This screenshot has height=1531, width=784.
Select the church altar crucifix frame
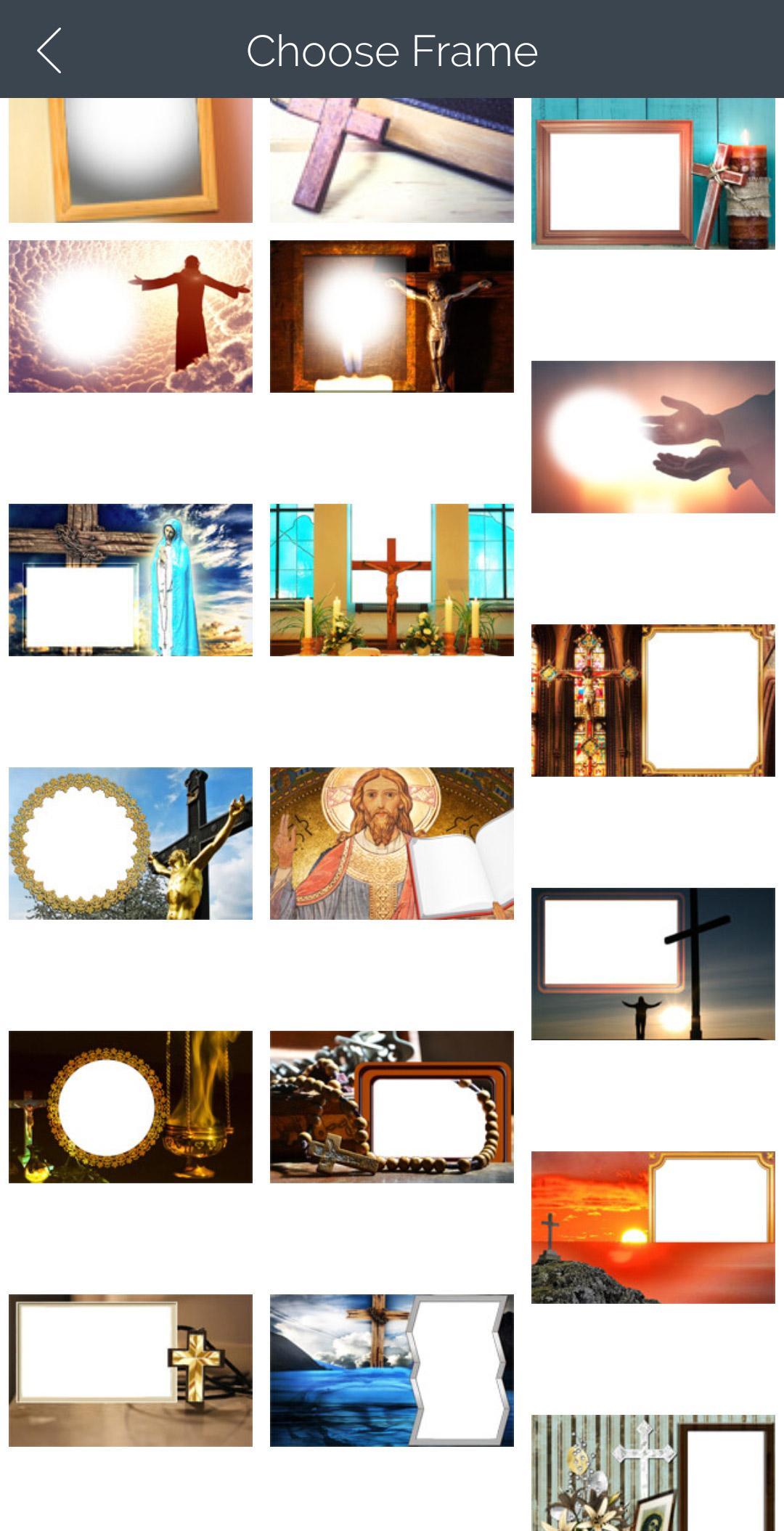pos(392,580)
